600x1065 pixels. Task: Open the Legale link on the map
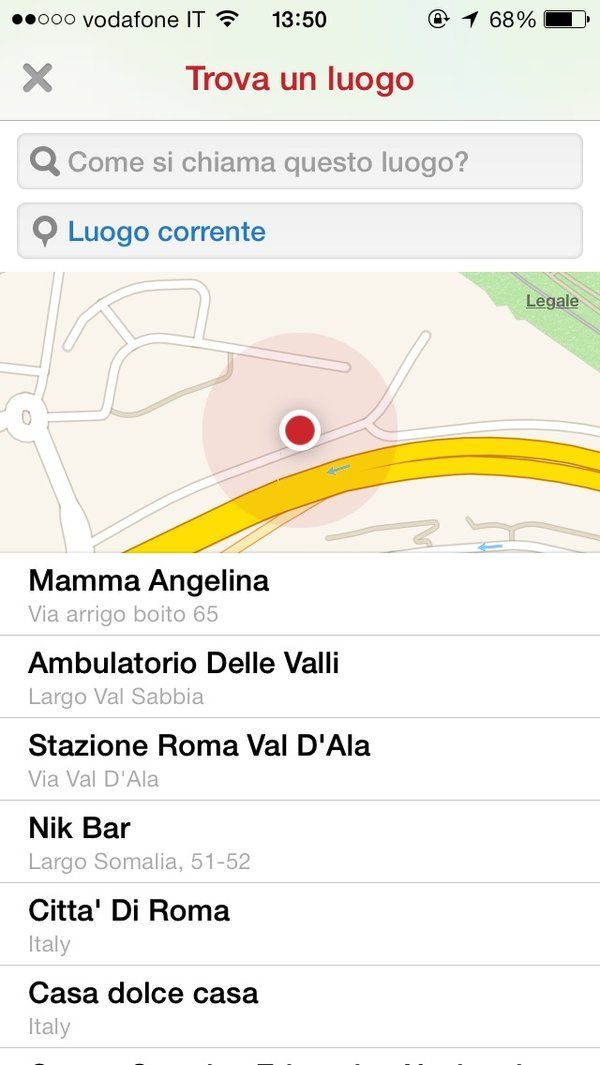tap(552, 301)
